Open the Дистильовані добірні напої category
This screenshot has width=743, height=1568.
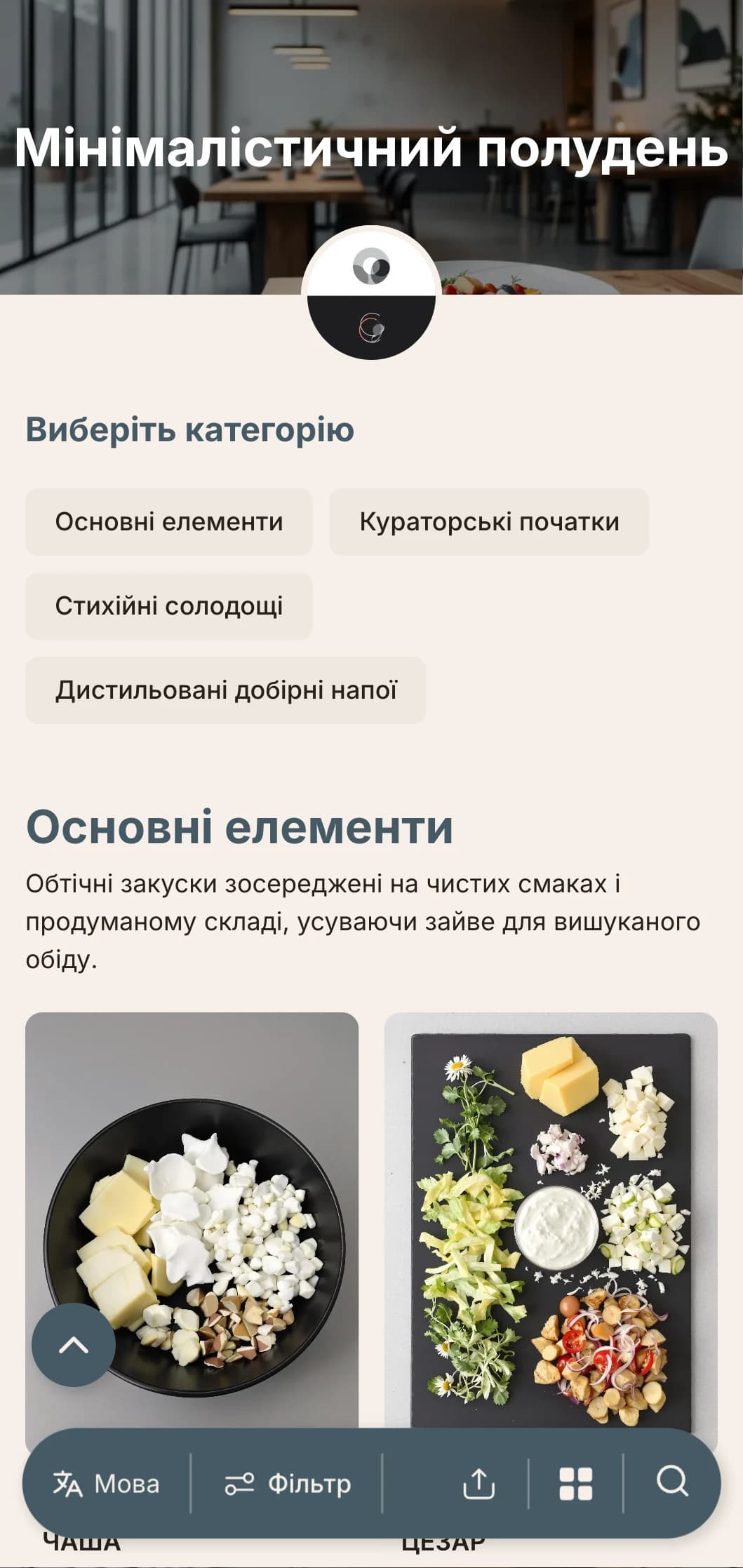tap(225, 690)
